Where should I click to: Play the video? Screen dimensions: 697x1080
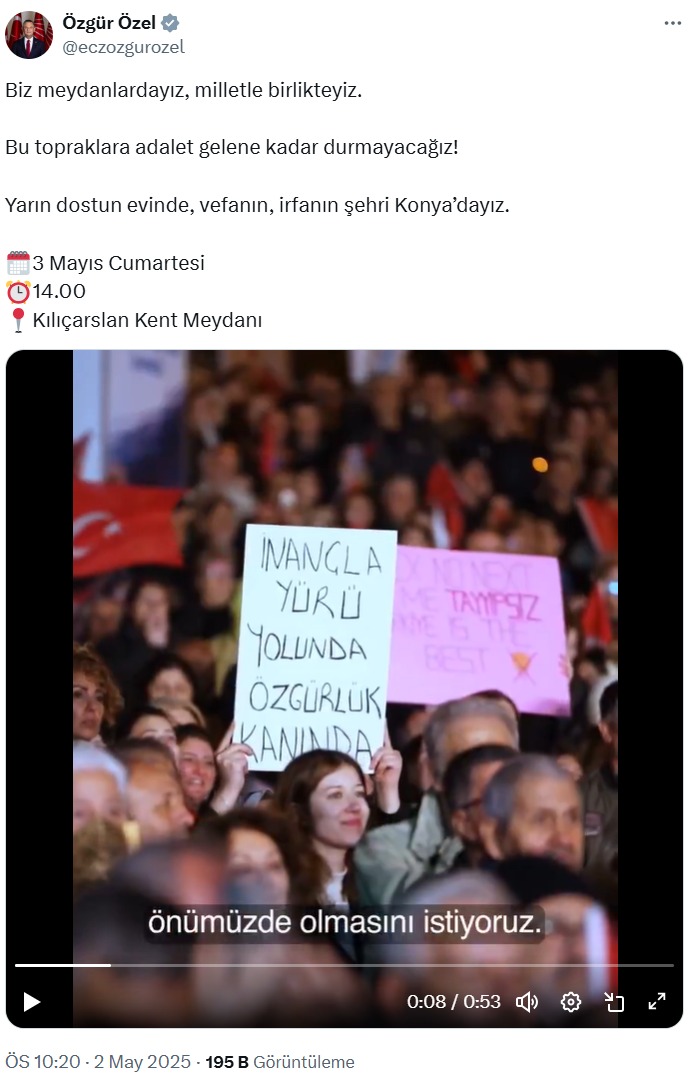[32, 1001]
